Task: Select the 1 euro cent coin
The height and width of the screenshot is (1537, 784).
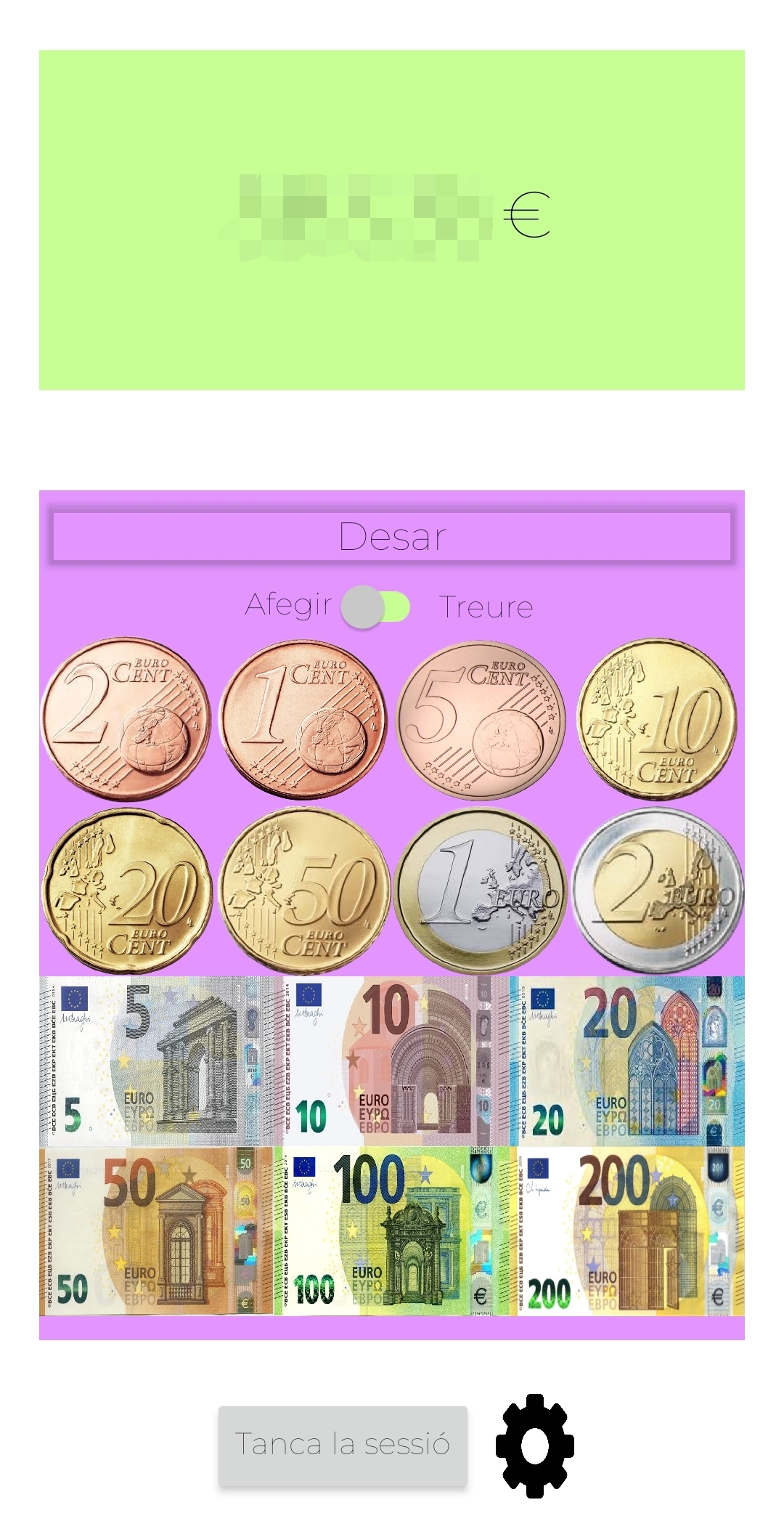Action: 303,719
